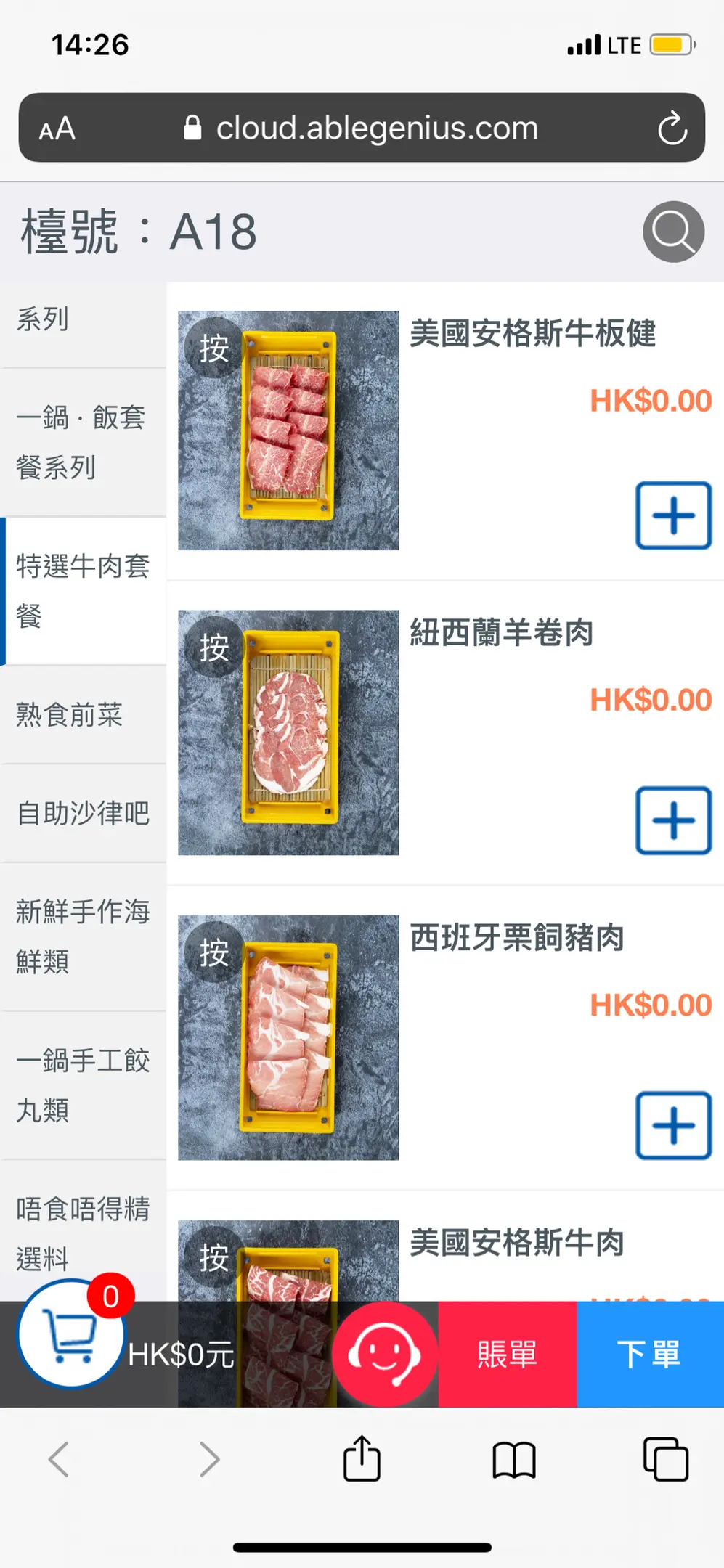The height and width of the screenshot is (1568, 724).
Task: Switch to 一鍋・飯套餐系列 category
Action: pos(81,442)
